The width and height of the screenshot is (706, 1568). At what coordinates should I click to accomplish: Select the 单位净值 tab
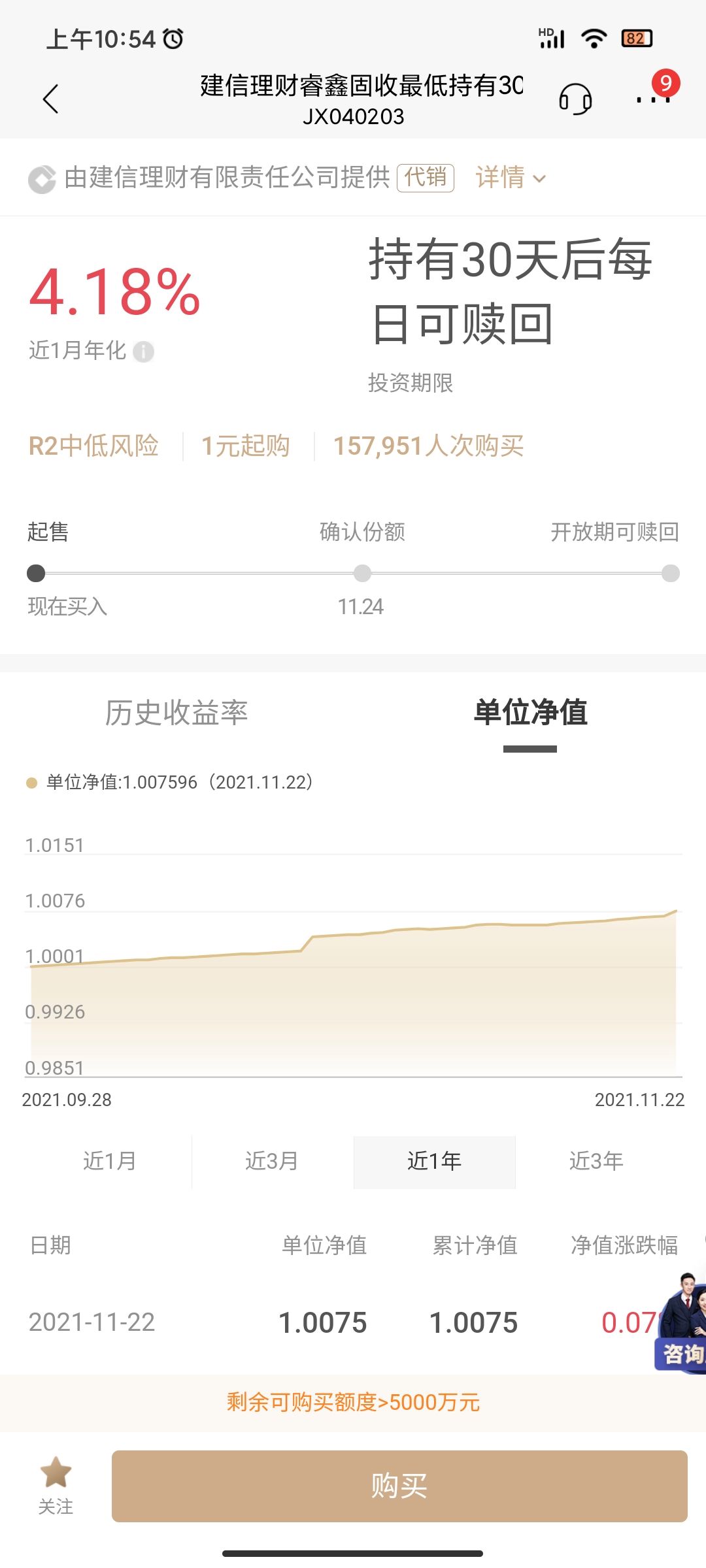click(x=530, y=712)
